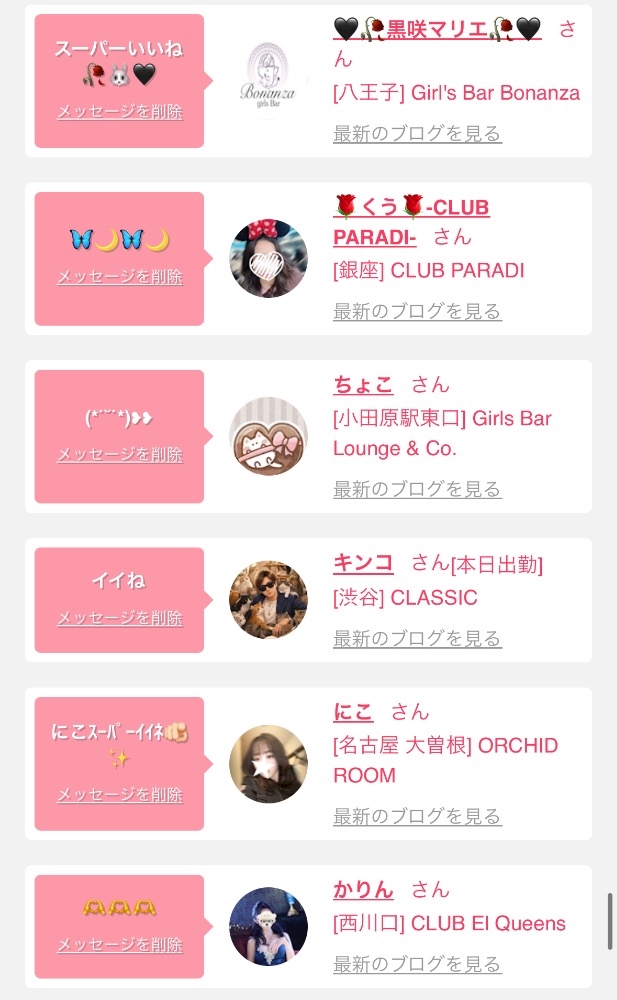
Task: Delete the message sent to ちょこ
Action: [x=120, y=455]
